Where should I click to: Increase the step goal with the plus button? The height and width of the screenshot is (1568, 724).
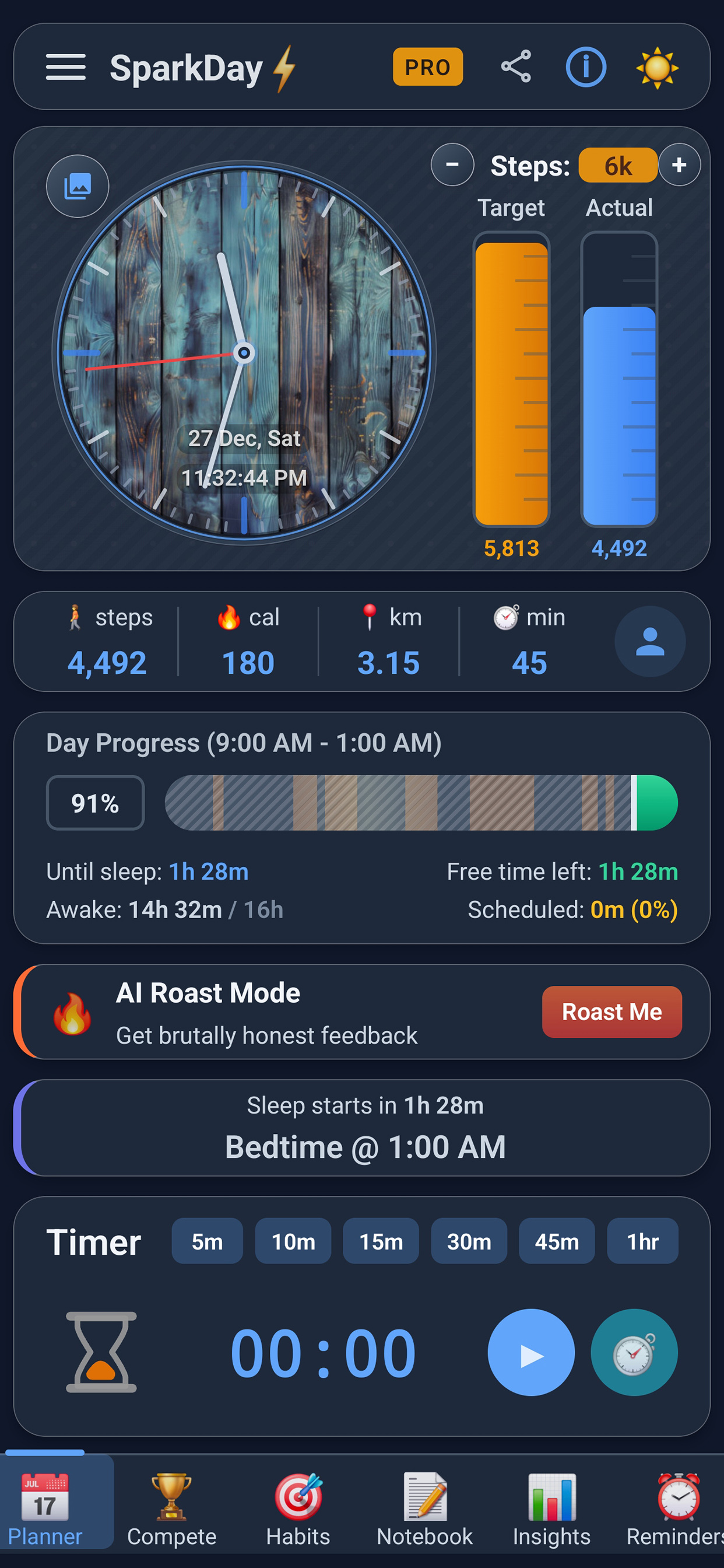pos(680,165)
